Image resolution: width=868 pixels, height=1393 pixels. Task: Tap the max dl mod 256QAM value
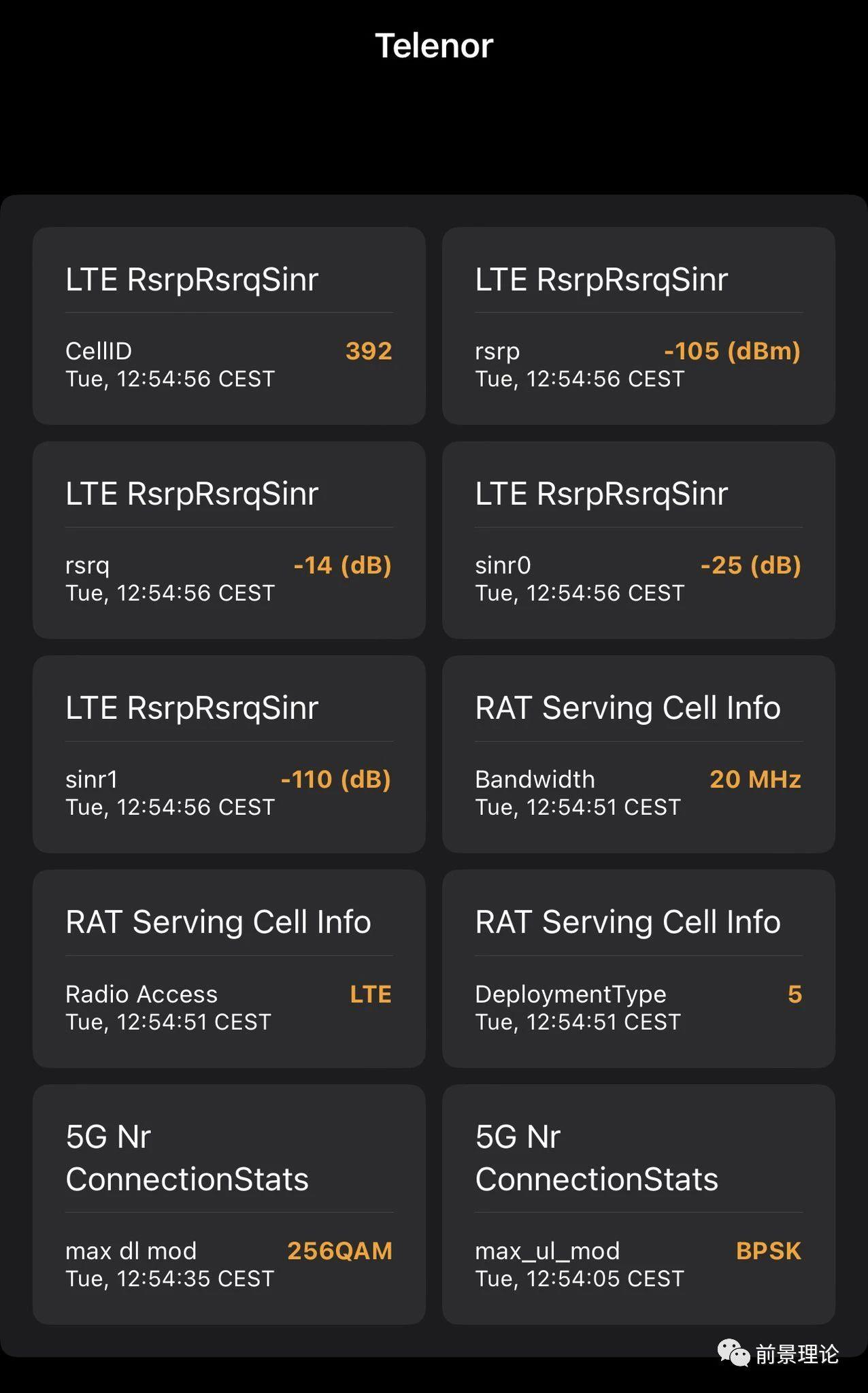[x=339, y=1251]
